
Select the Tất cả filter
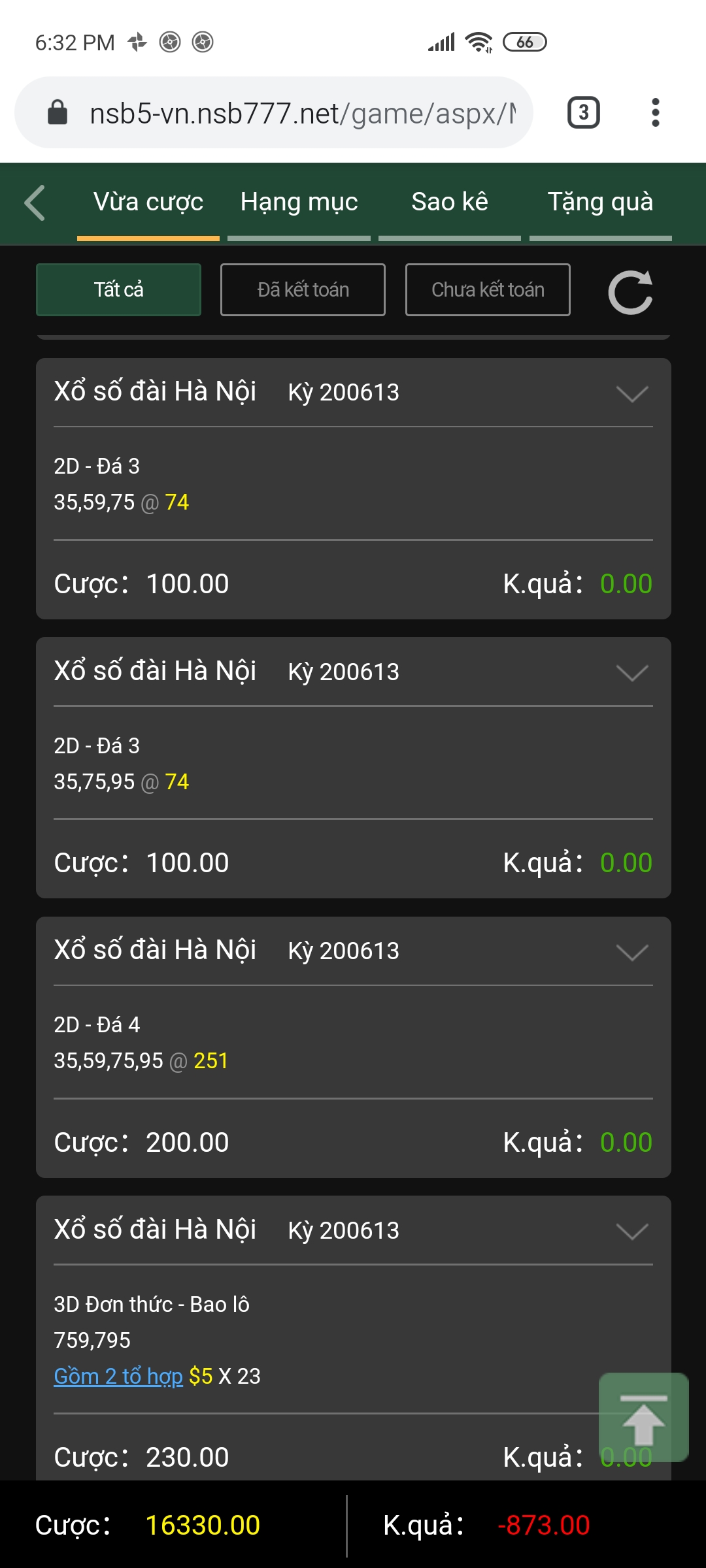[x=118, y=289]
